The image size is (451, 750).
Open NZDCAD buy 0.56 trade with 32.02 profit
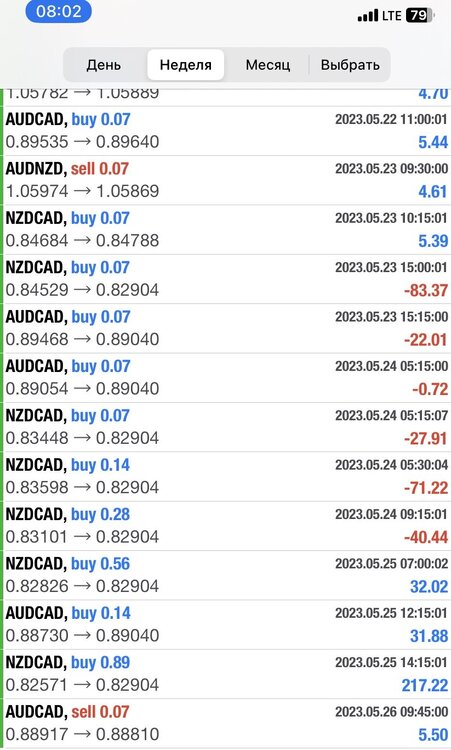(x=226, y=575)
